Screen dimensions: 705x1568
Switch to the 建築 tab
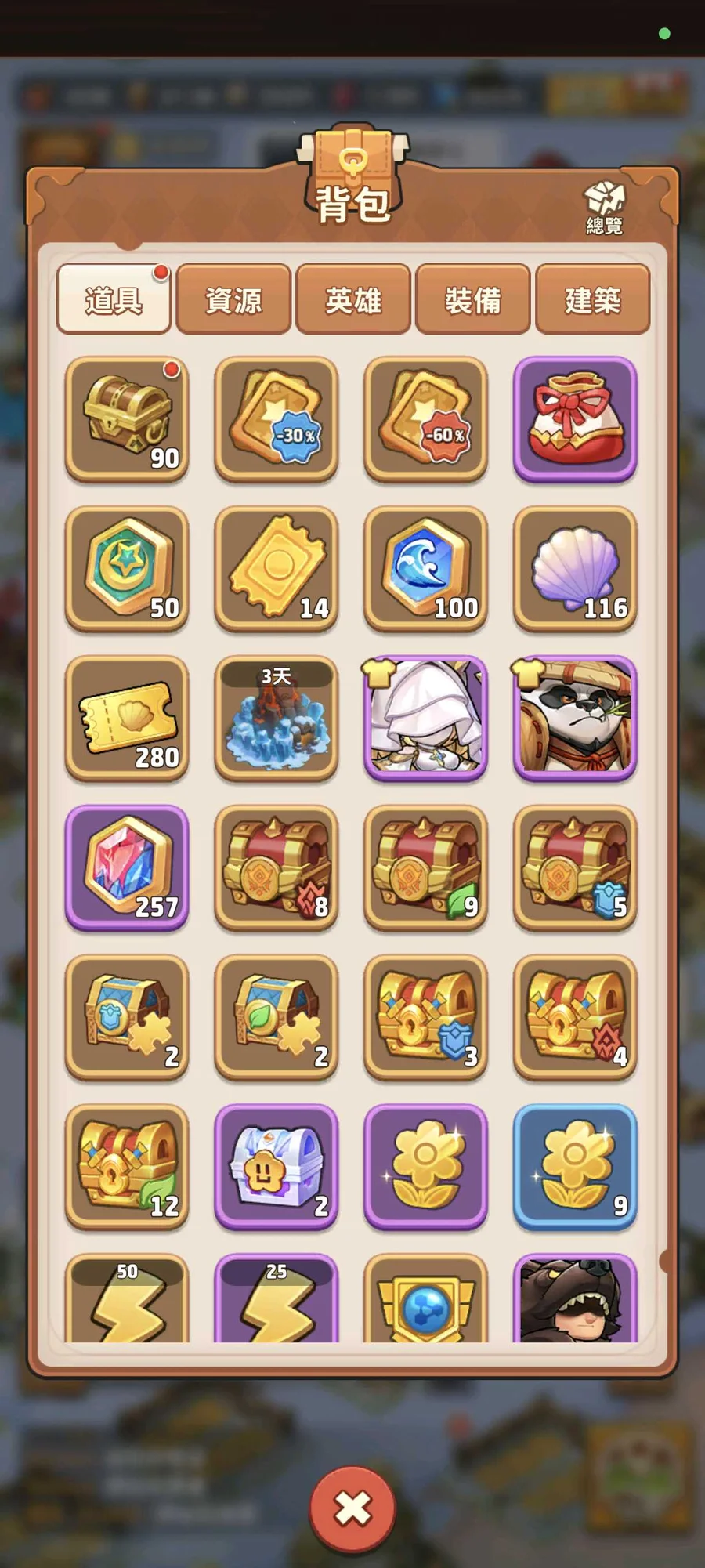click(x=593, y=299)
